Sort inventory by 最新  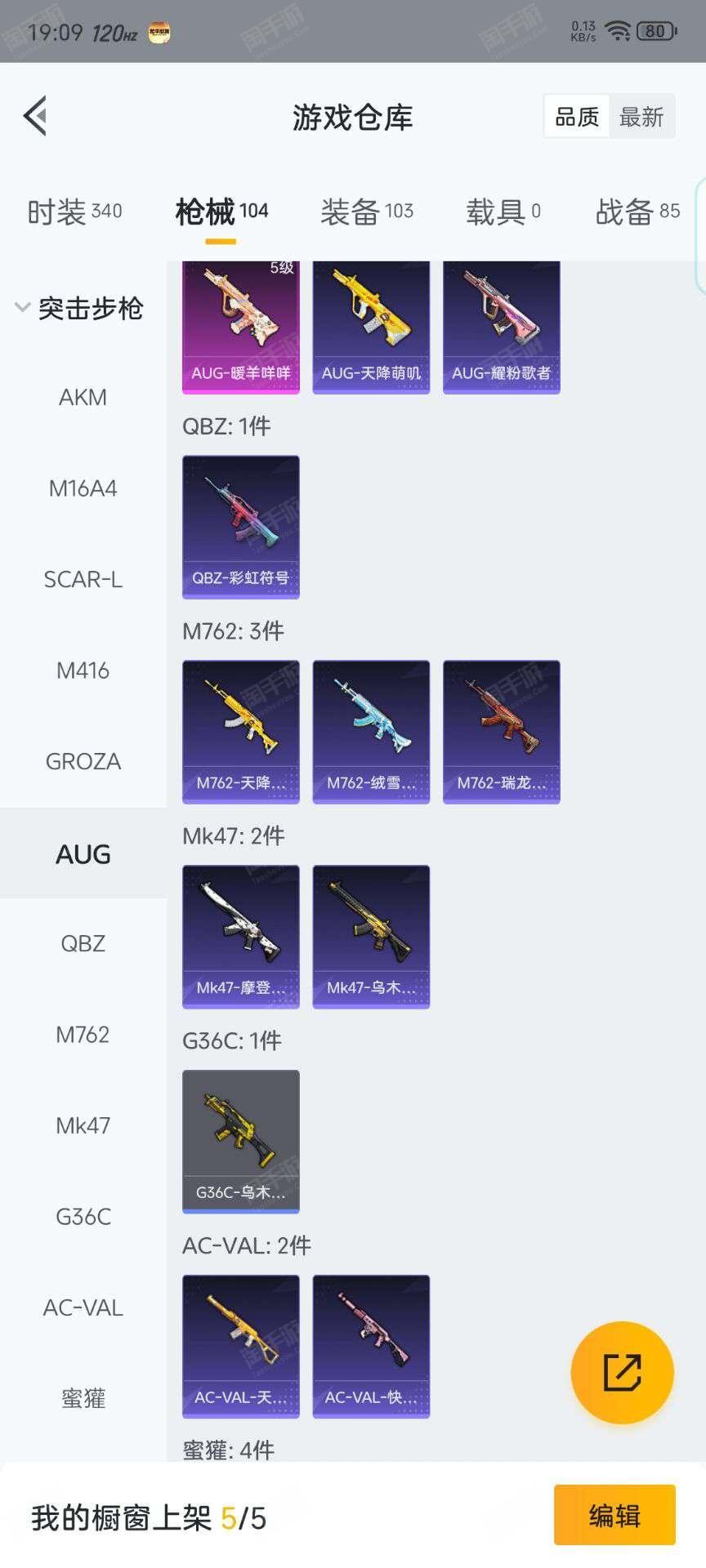(641, 117)
